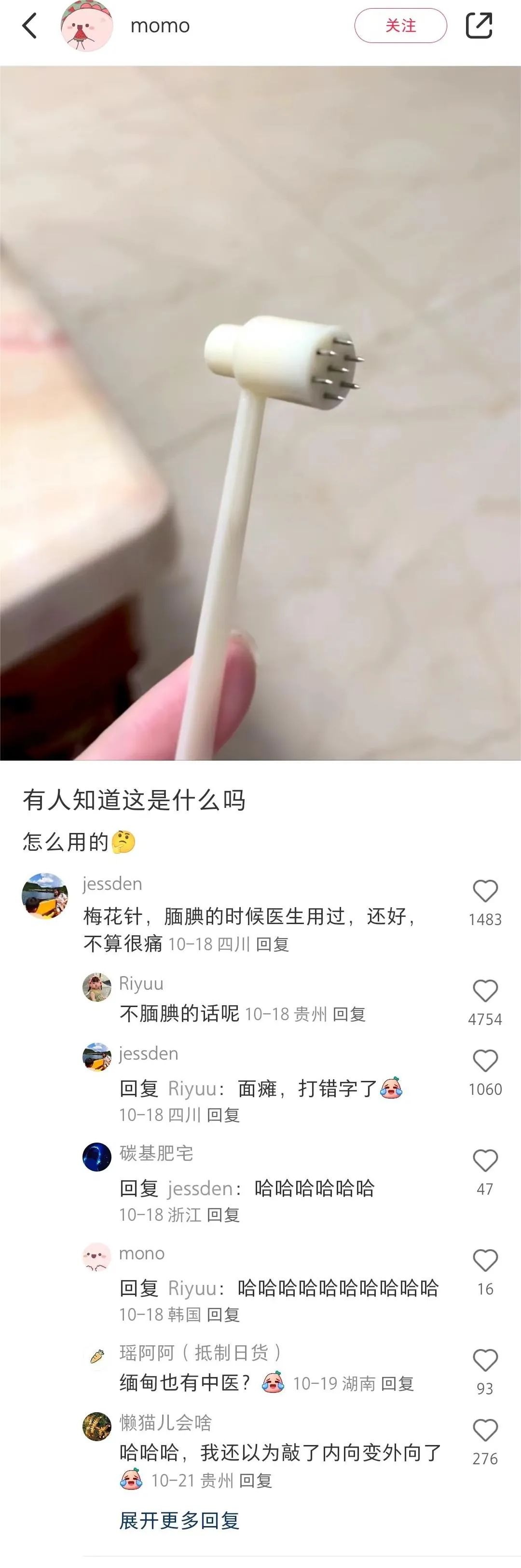Open the post photo of the needle hammer
Viewport: 521px width, 1568px height.
coord(260,413)
